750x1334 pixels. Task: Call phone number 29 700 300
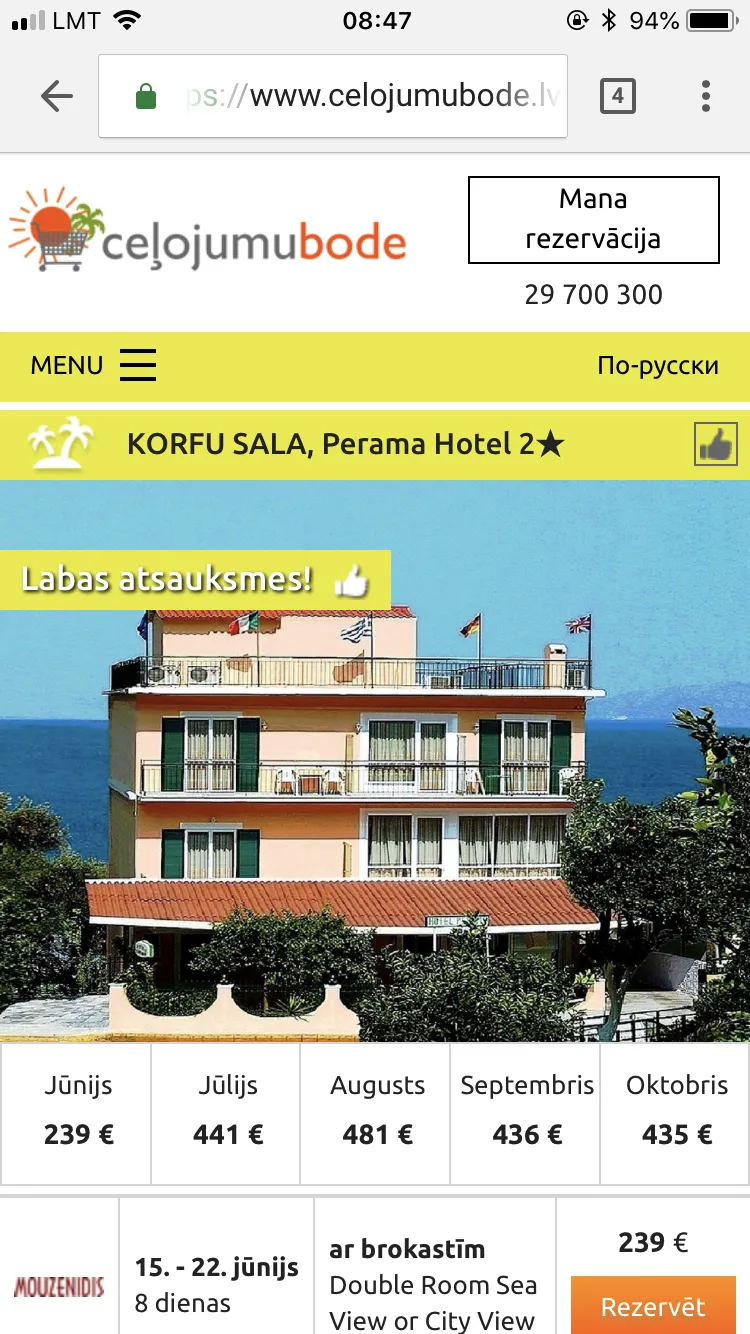594,294
